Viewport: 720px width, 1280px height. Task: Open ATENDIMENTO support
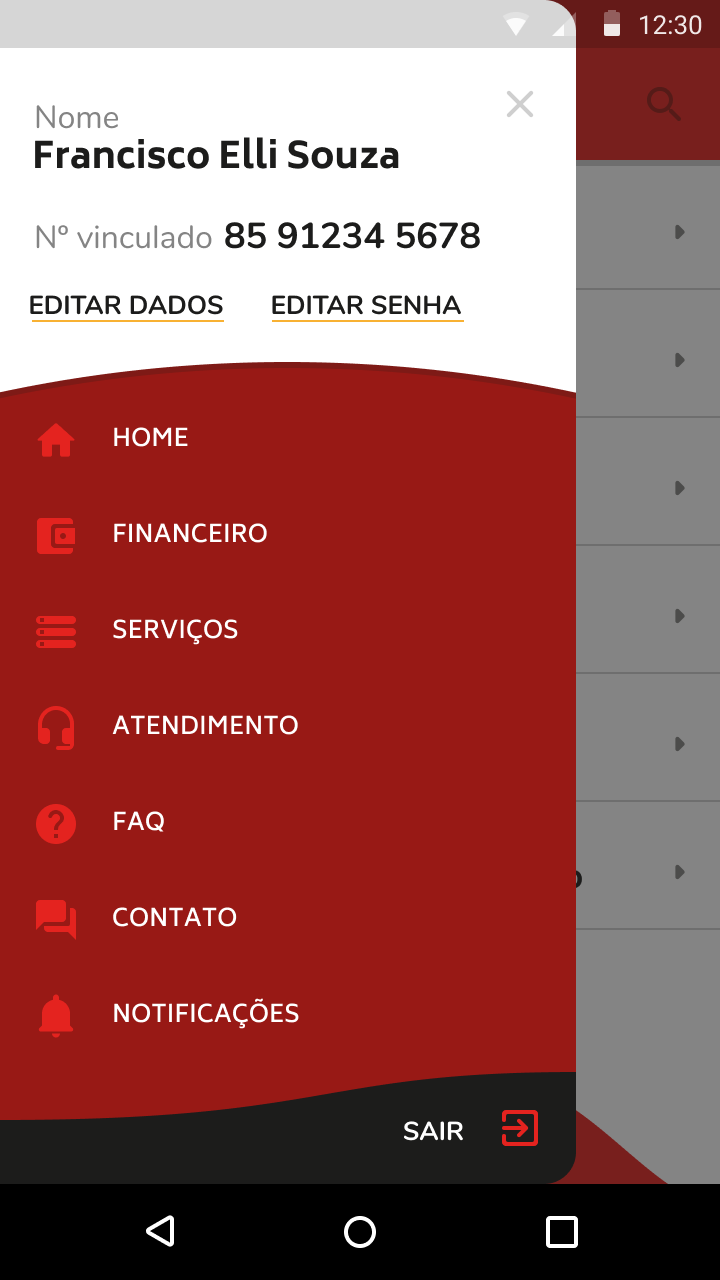tap(288, 725)
